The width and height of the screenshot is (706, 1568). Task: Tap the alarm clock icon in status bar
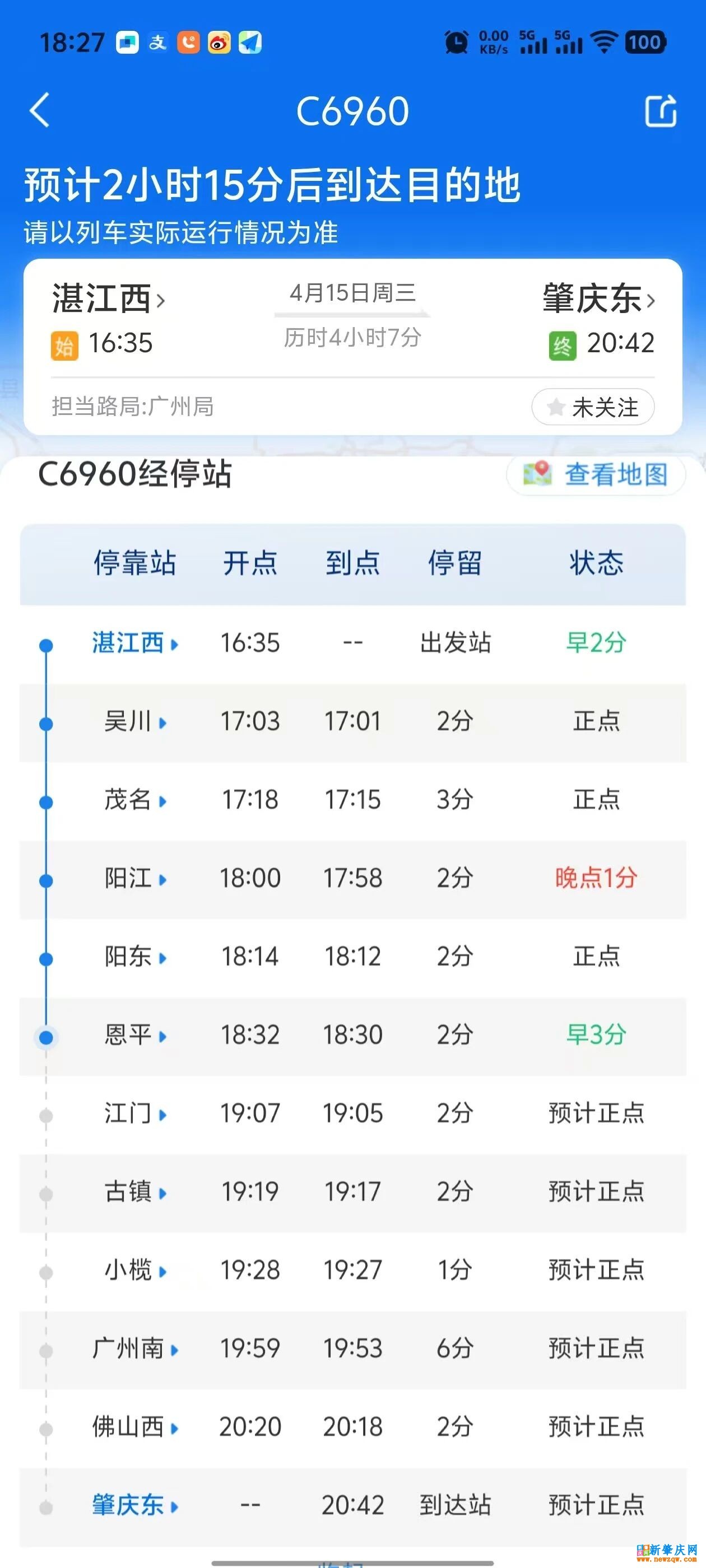tap(454, 41)
